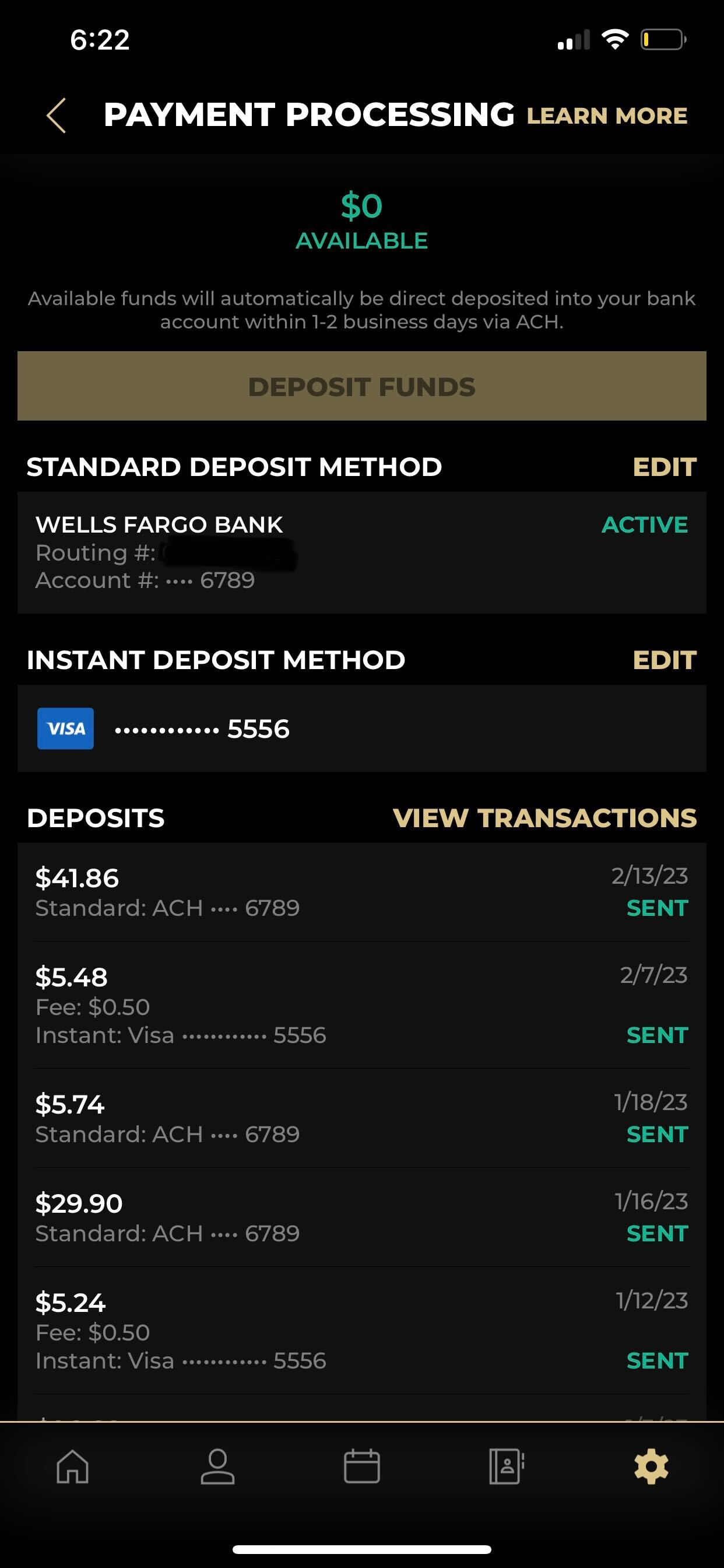724x1568 pixels.
Task: Open the $5.24 deposit from 1/12/23
Action: 362,1331
